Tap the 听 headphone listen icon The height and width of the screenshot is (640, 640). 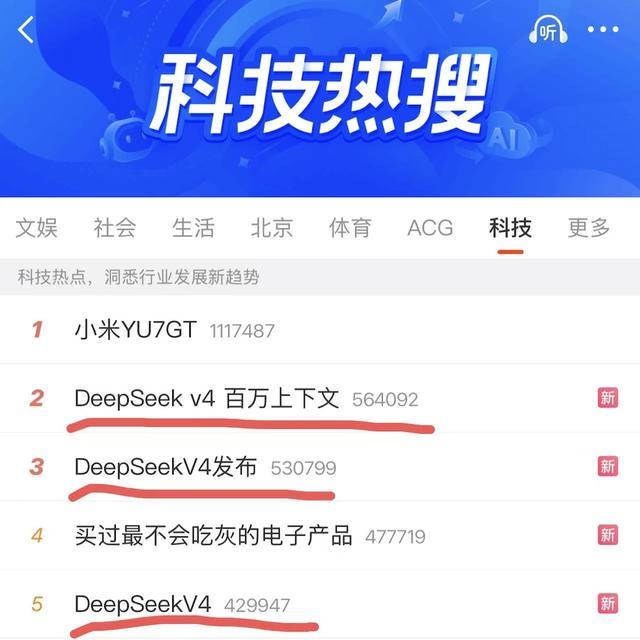pos(548,30)
